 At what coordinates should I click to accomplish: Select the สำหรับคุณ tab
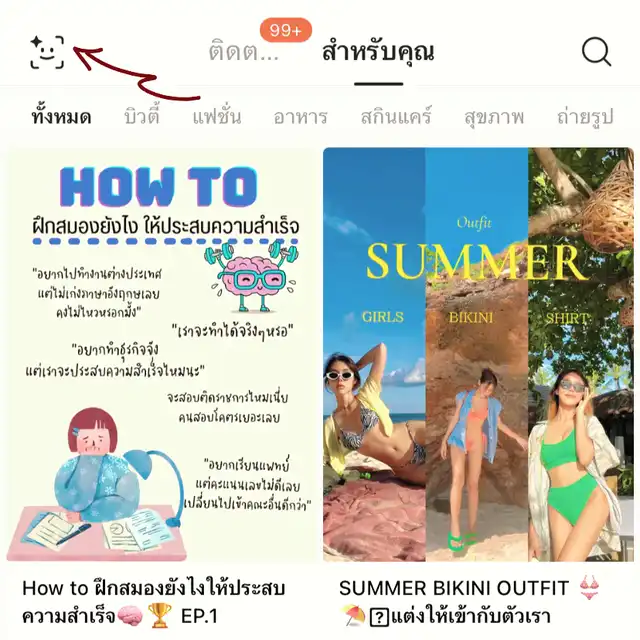378,52
